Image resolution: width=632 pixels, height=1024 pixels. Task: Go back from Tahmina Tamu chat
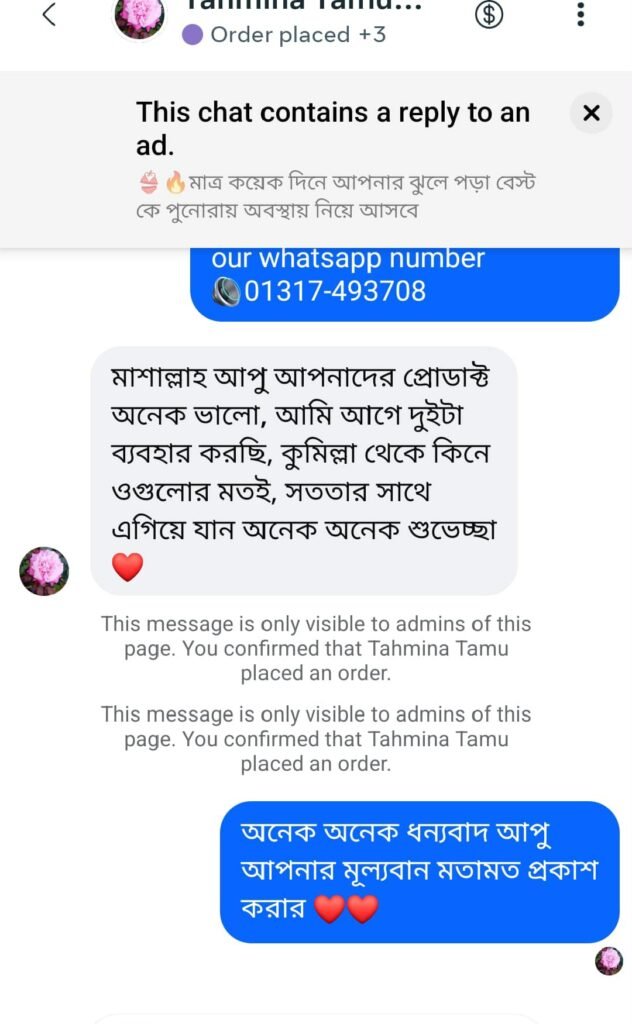click(x=49, y=15)
